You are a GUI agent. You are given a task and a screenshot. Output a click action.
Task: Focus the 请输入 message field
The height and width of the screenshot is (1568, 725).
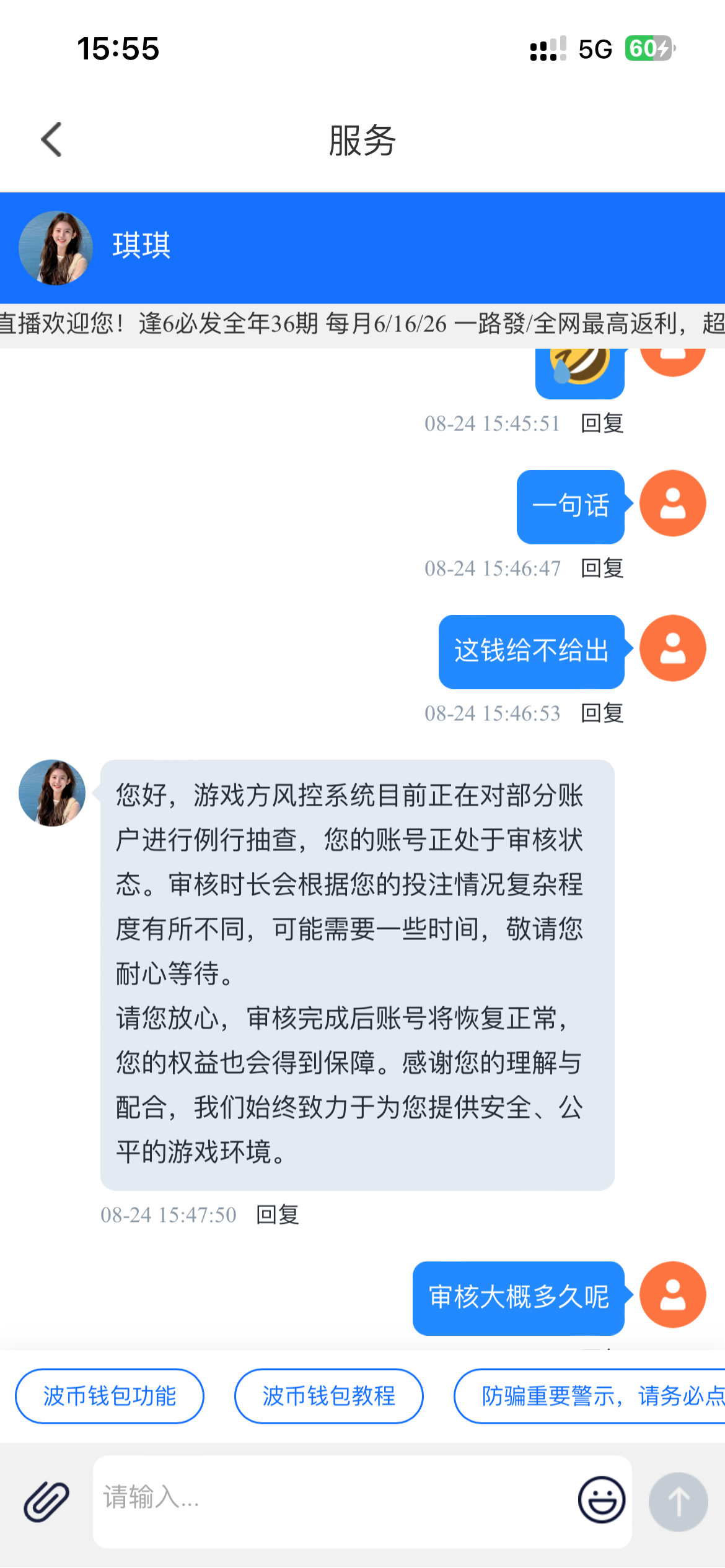(335, 1500)
